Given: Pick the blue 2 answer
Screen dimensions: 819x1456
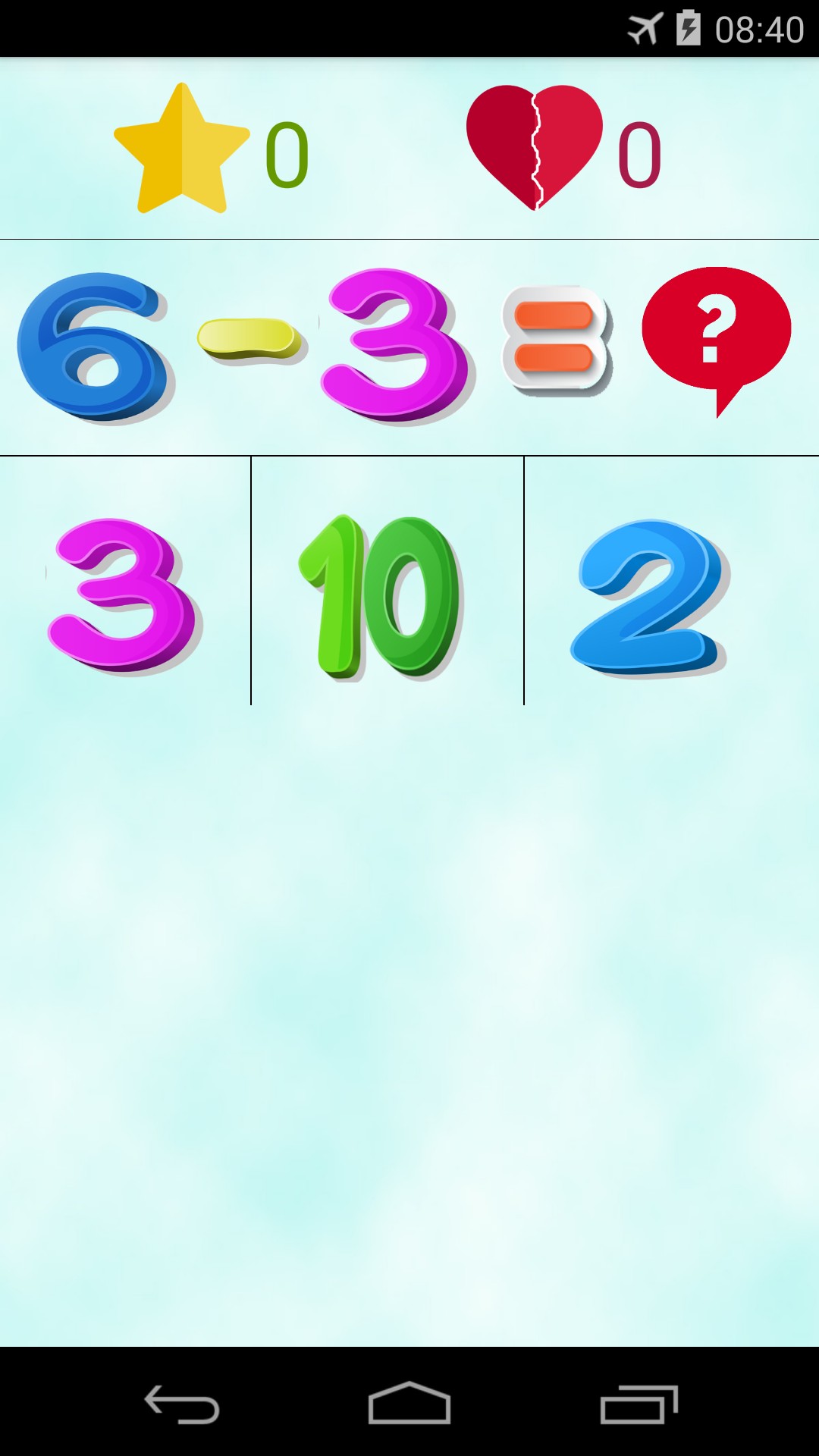Looking at the screenshot, I should 649,597.
